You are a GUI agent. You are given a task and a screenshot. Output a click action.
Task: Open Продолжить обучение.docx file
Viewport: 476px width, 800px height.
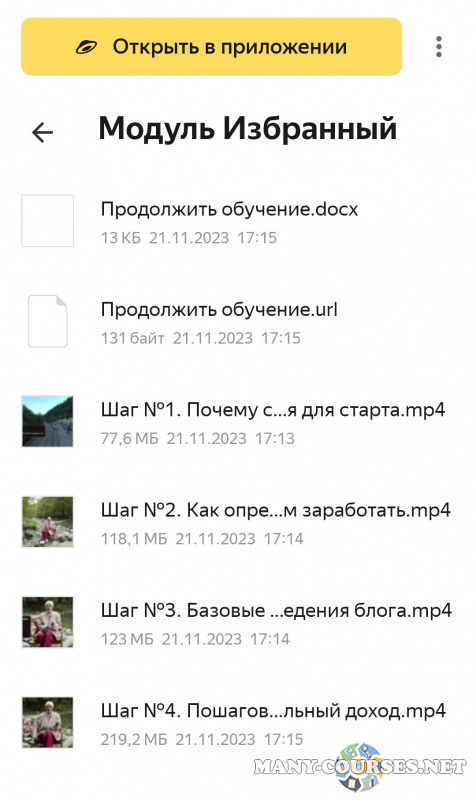[x=238, y=221]
